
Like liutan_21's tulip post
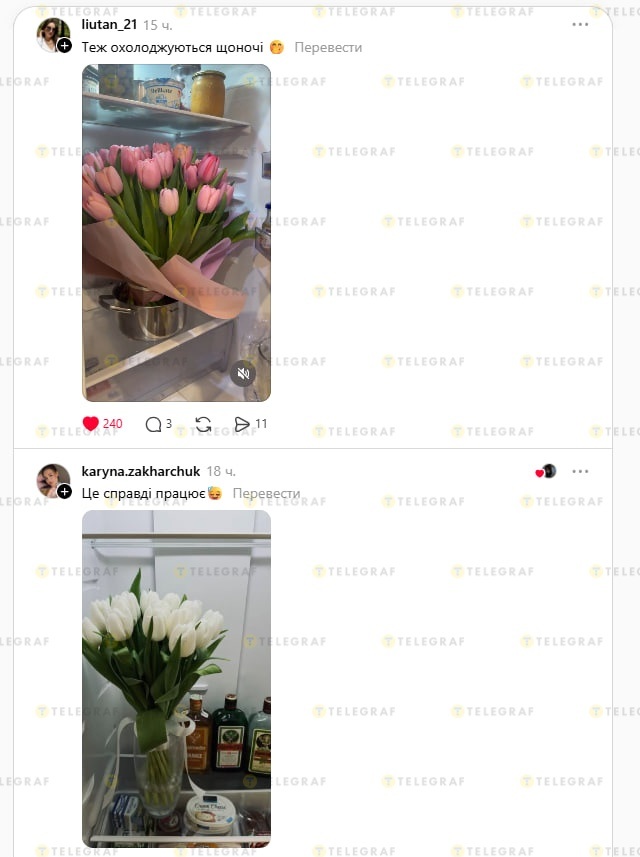point(91,424)
